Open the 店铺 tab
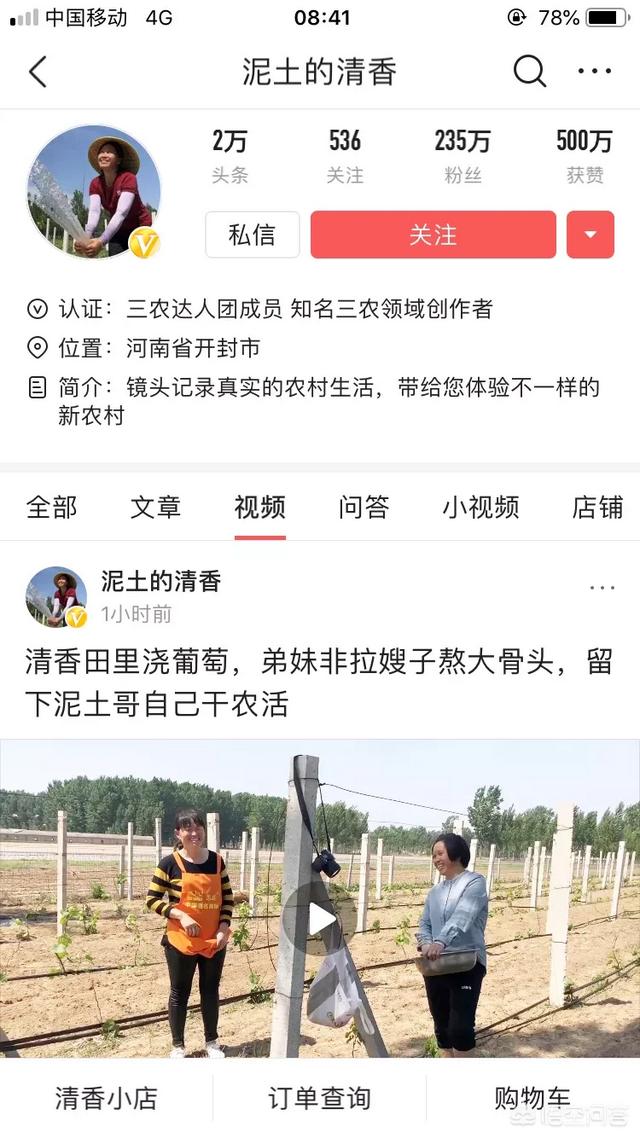The width and height of the screenshot is (640, 1138). pyautogui.click(x=598, y=508)
